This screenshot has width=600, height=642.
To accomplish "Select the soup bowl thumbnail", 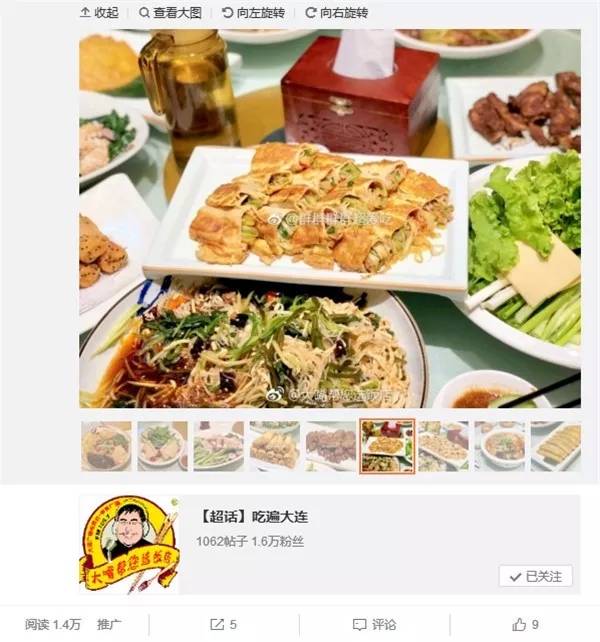I will coord(500,446).
